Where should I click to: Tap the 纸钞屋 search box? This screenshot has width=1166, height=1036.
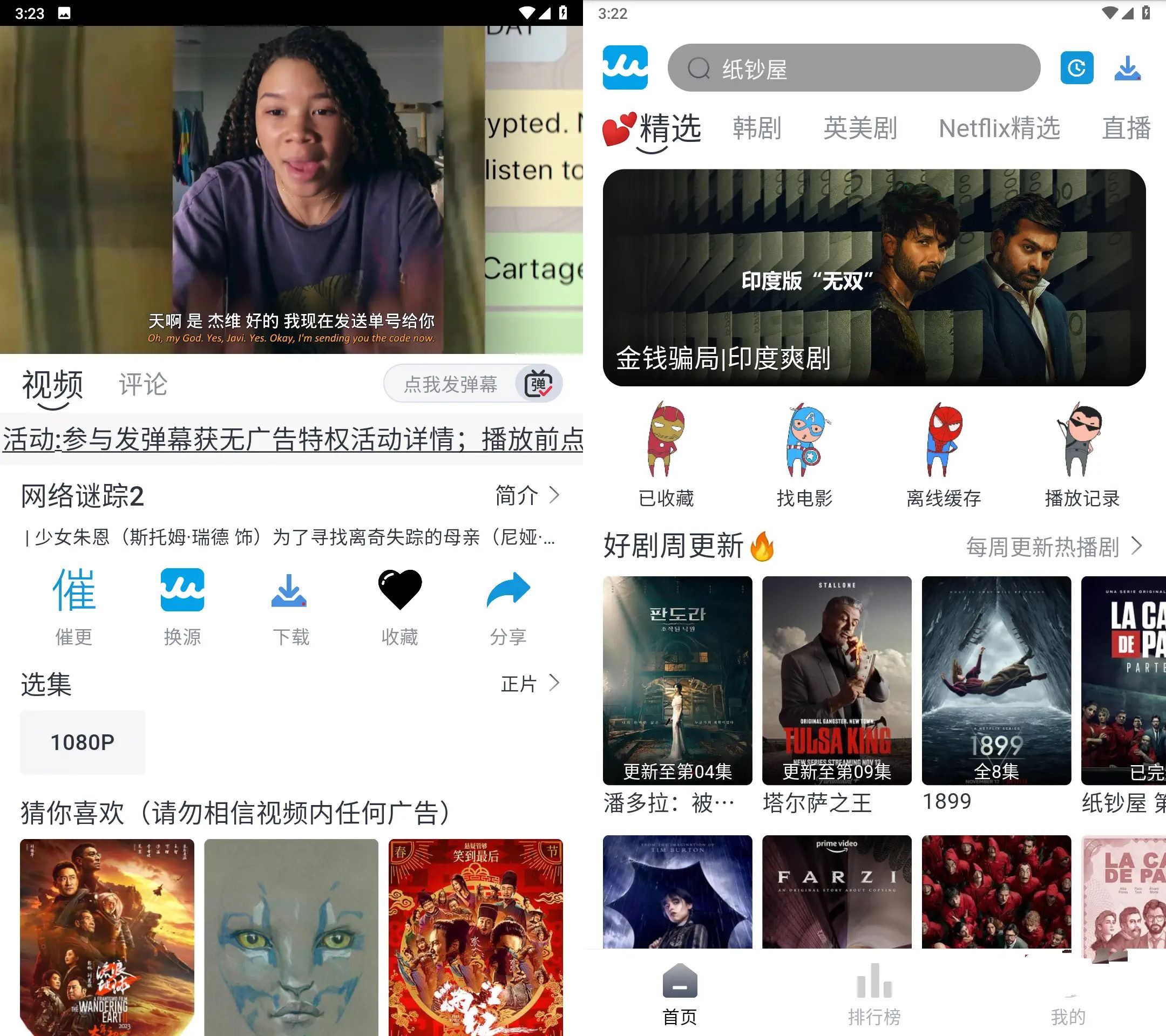pyautogui.click(x=853, y=69)
